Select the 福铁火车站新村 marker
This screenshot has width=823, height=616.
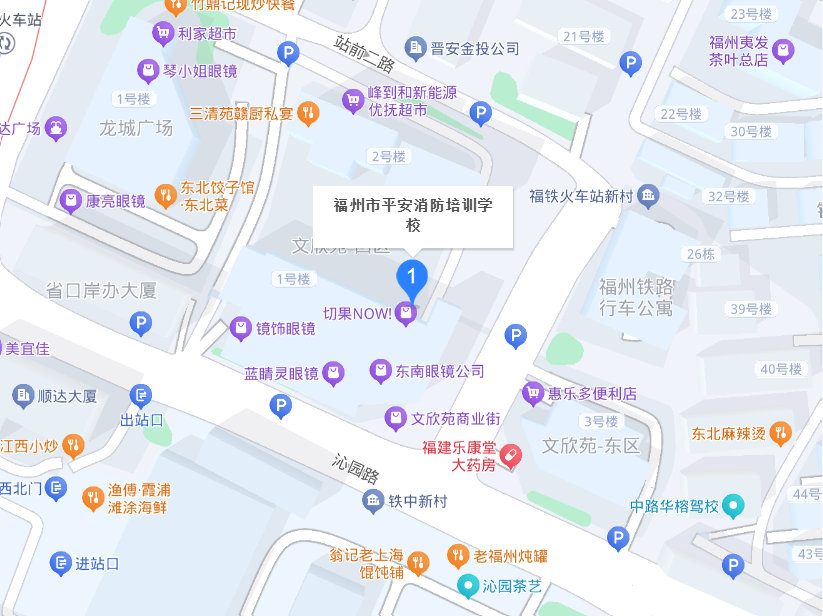coord(648,195)
